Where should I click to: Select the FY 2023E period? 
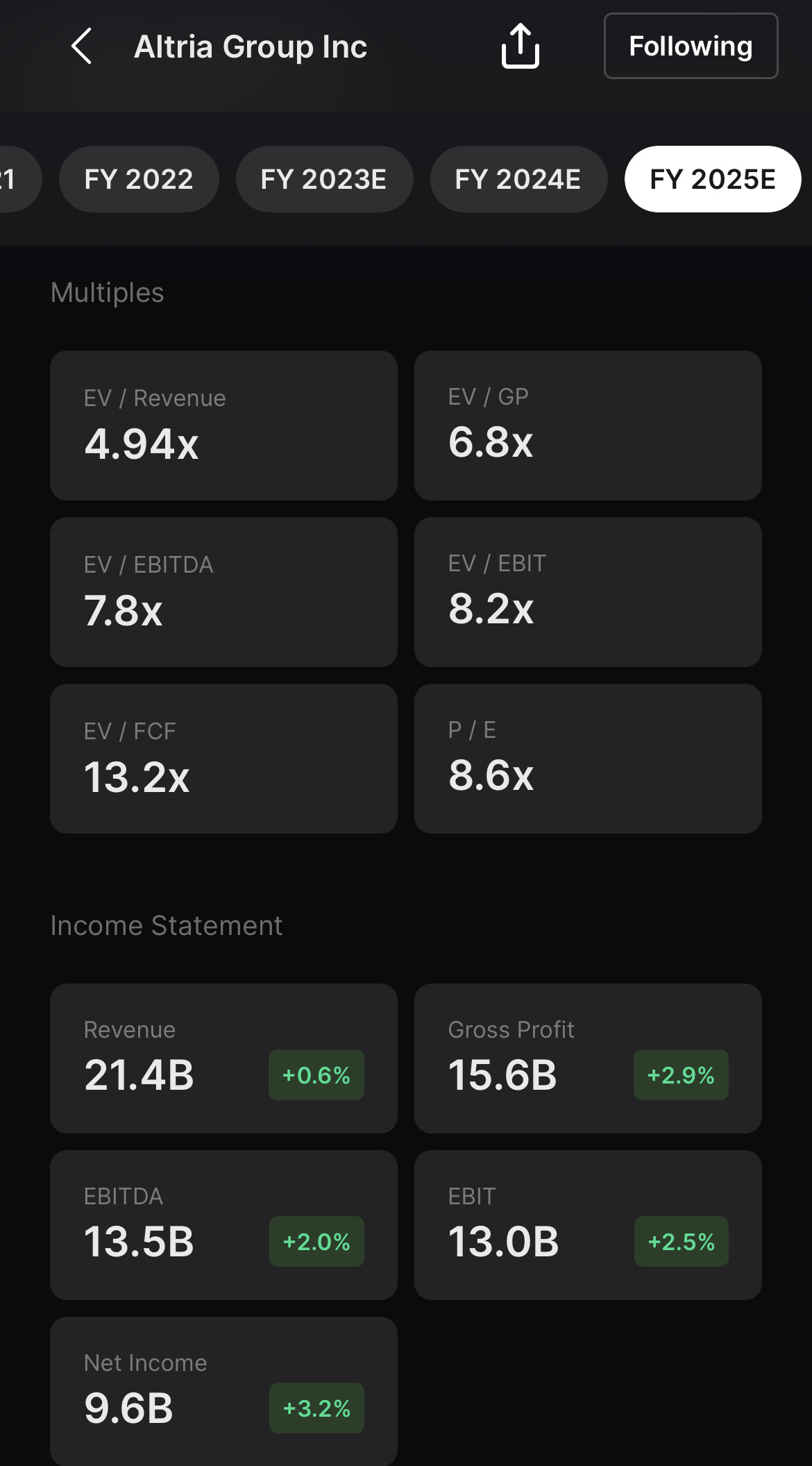(x=324, y=179)
